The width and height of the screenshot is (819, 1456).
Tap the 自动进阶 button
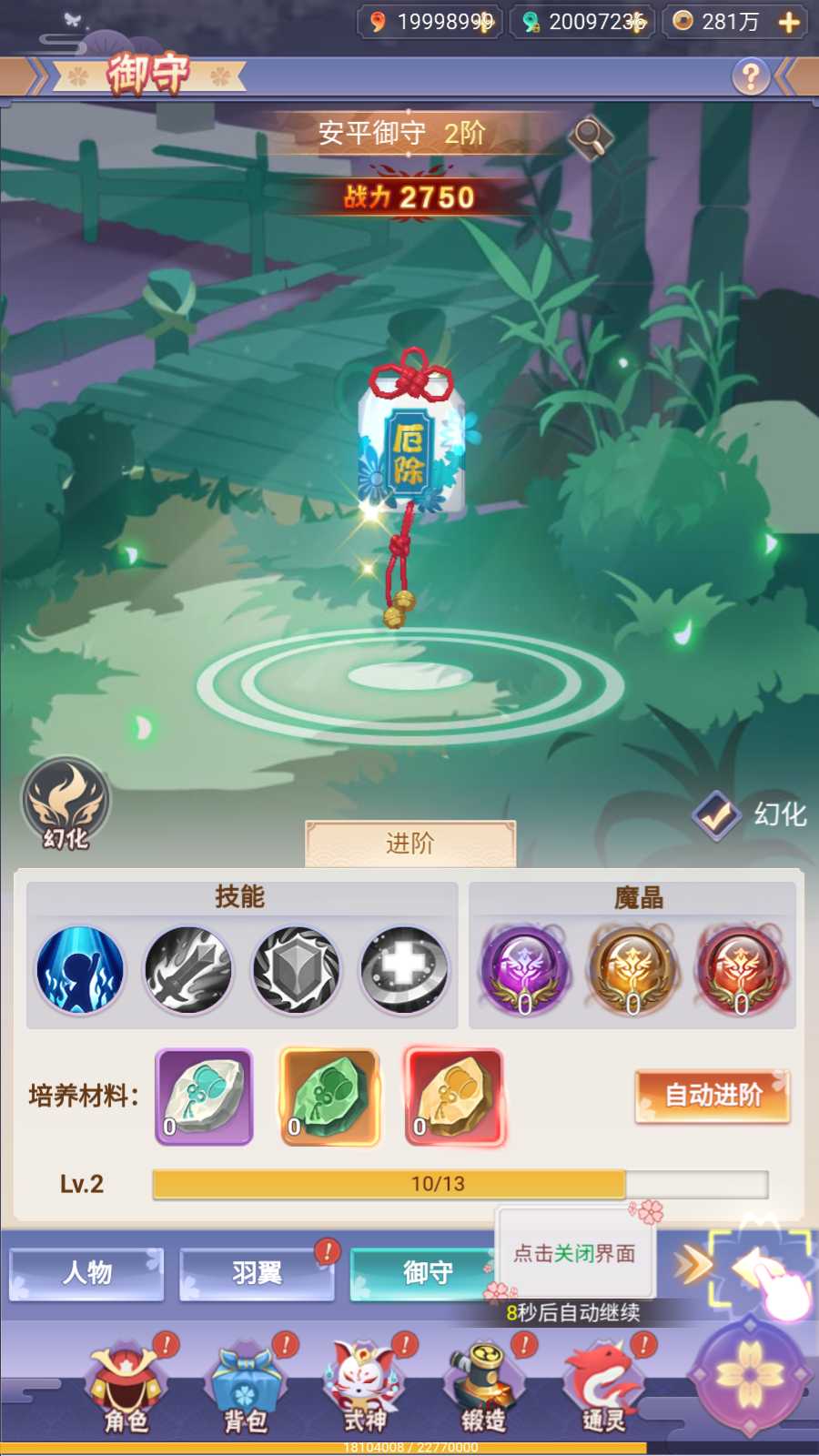coord(713,1096)
